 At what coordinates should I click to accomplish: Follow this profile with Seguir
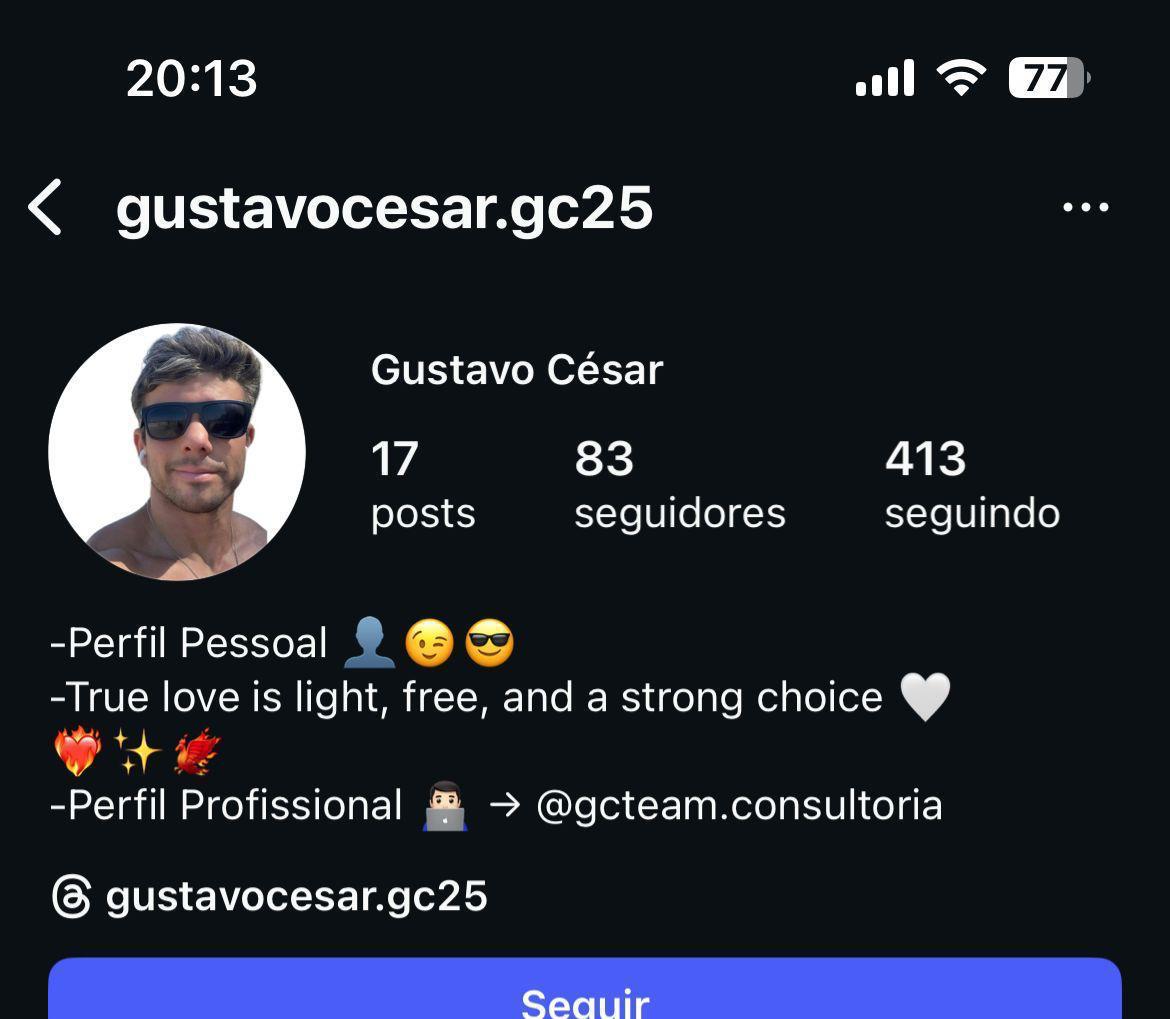585,995
